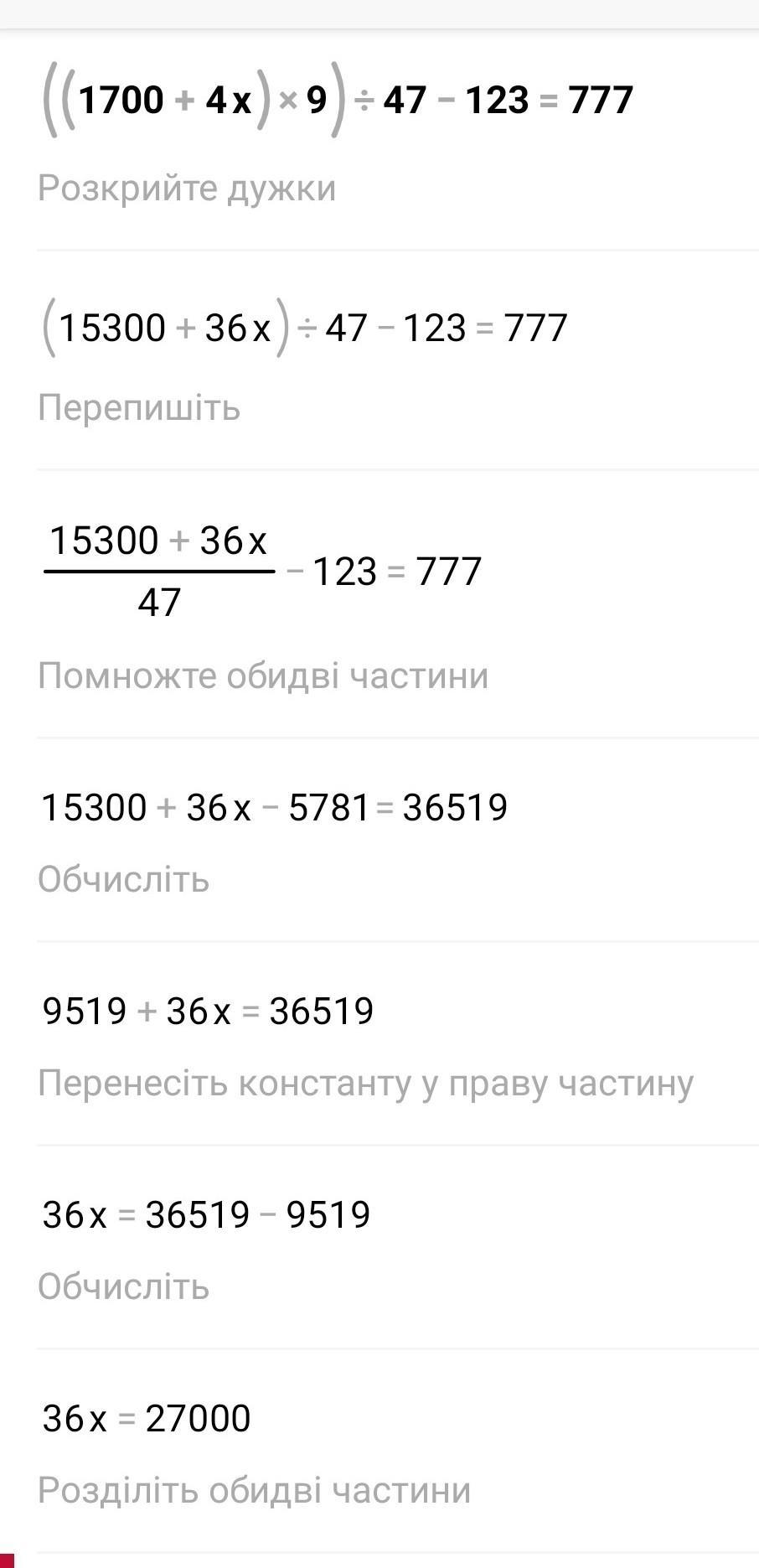Expand the 'Розкрийте дужки' step
Viewport: 759px width, 1568px height.
click(187, 189)
